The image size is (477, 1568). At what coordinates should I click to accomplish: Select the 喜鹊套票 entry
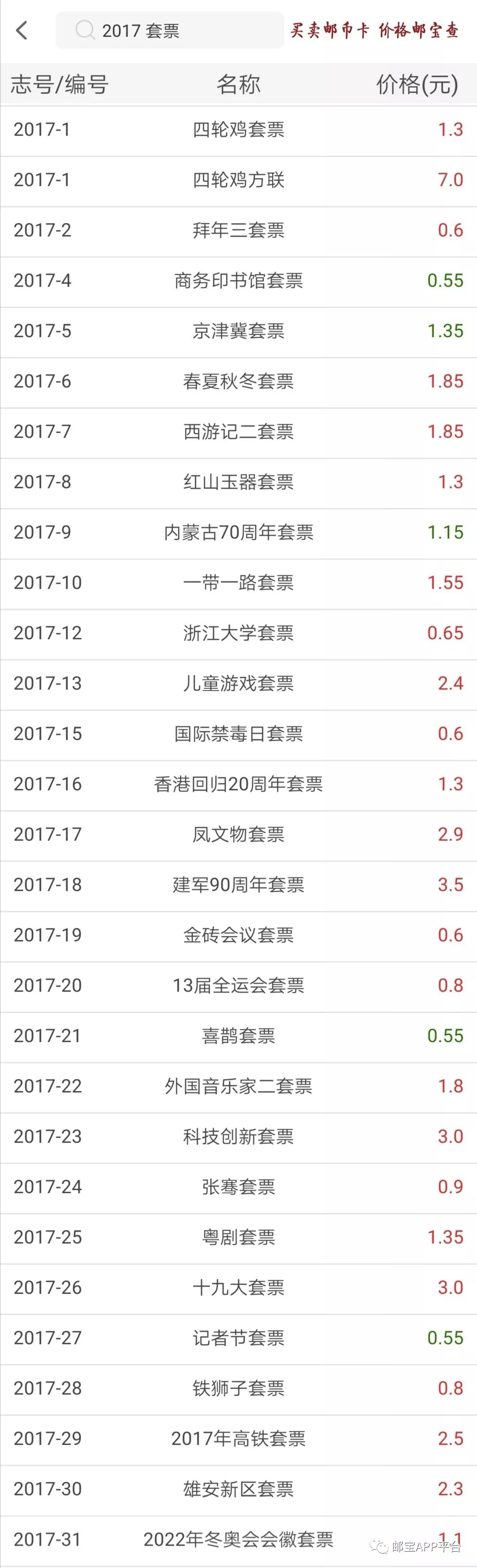[238, 1035]
